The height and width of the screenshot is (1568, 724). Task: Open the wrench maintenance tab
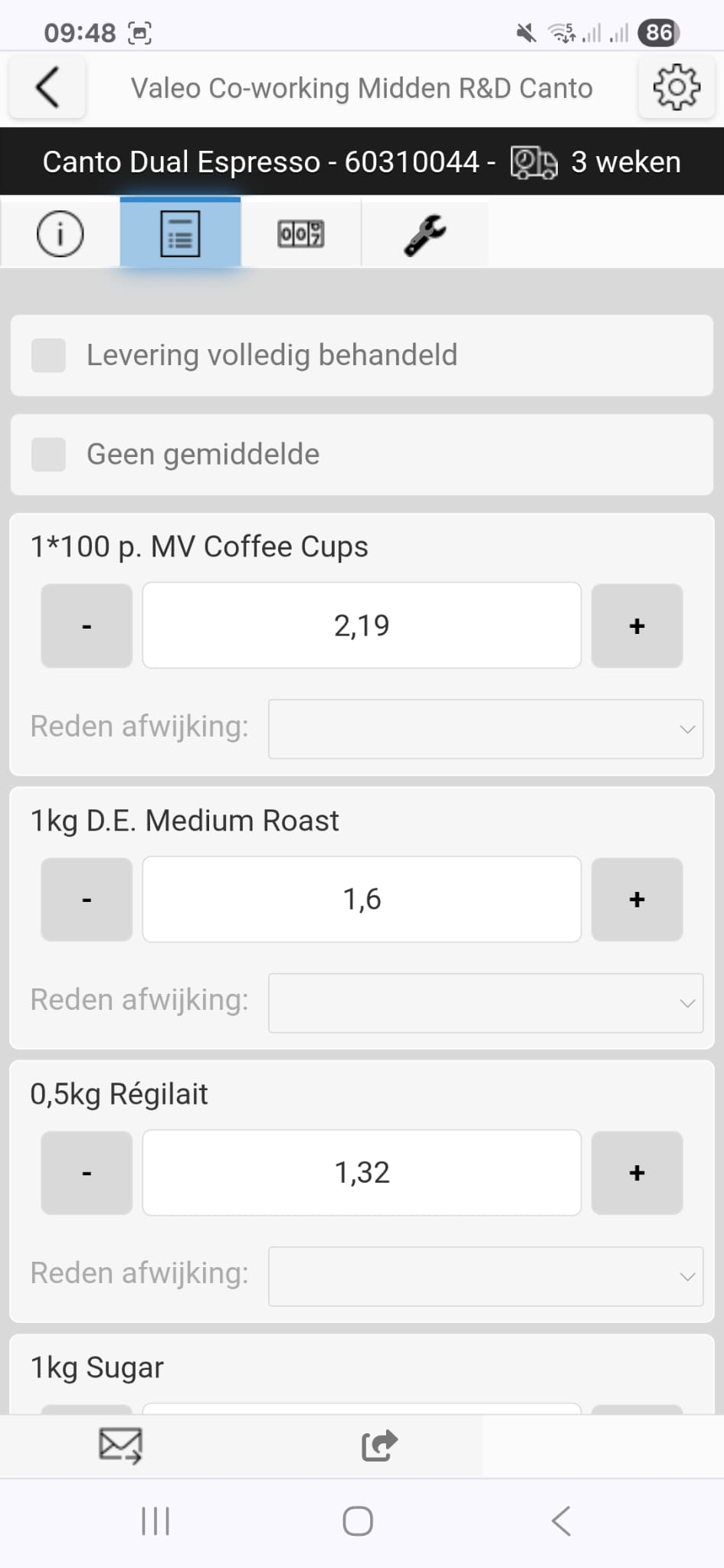tap(424, 234)
